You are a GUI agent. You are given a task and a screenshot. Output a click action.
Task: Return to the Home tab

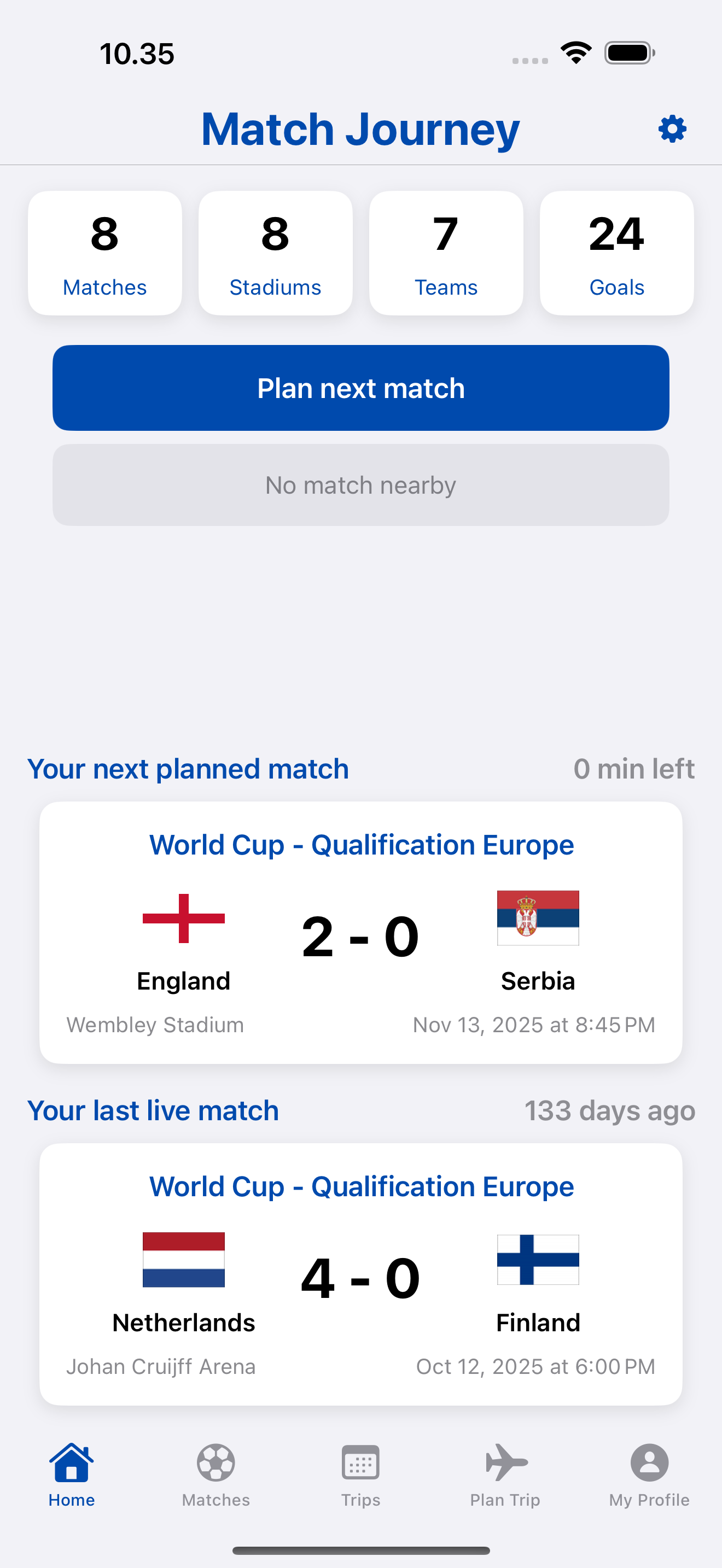(x=72, y=1472)
